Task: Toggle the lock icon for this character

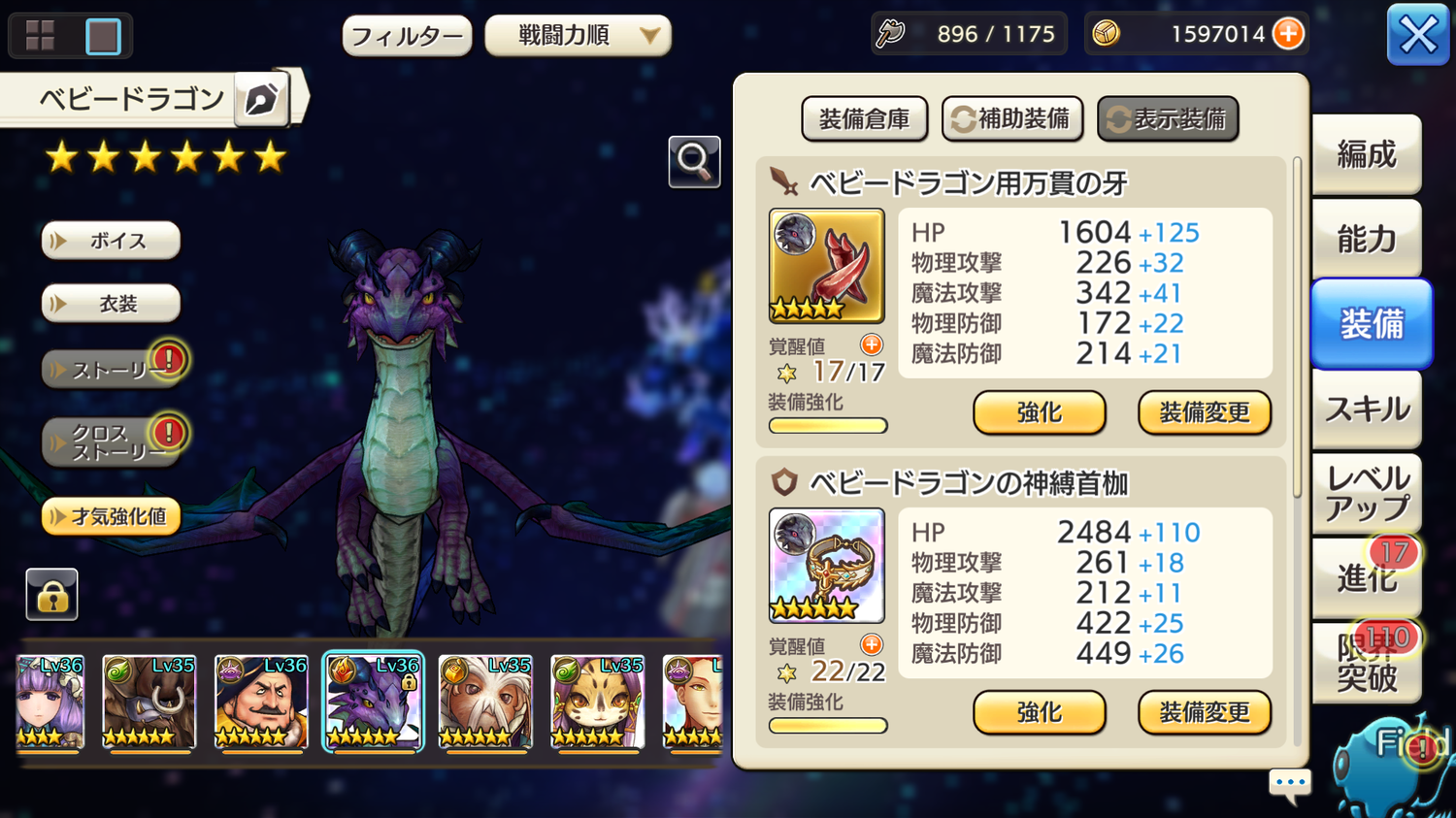Action: (x=51, y=594)
